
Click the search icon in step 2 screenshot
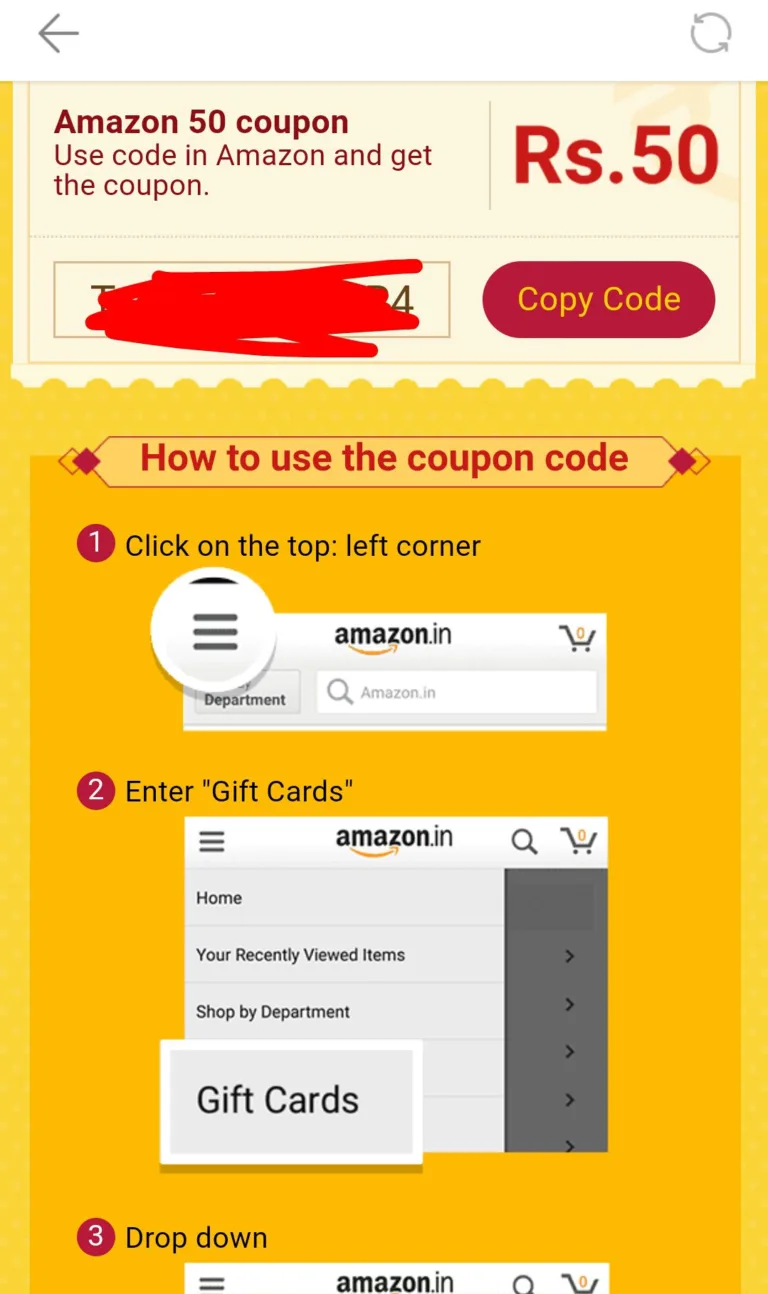point(524,841)
